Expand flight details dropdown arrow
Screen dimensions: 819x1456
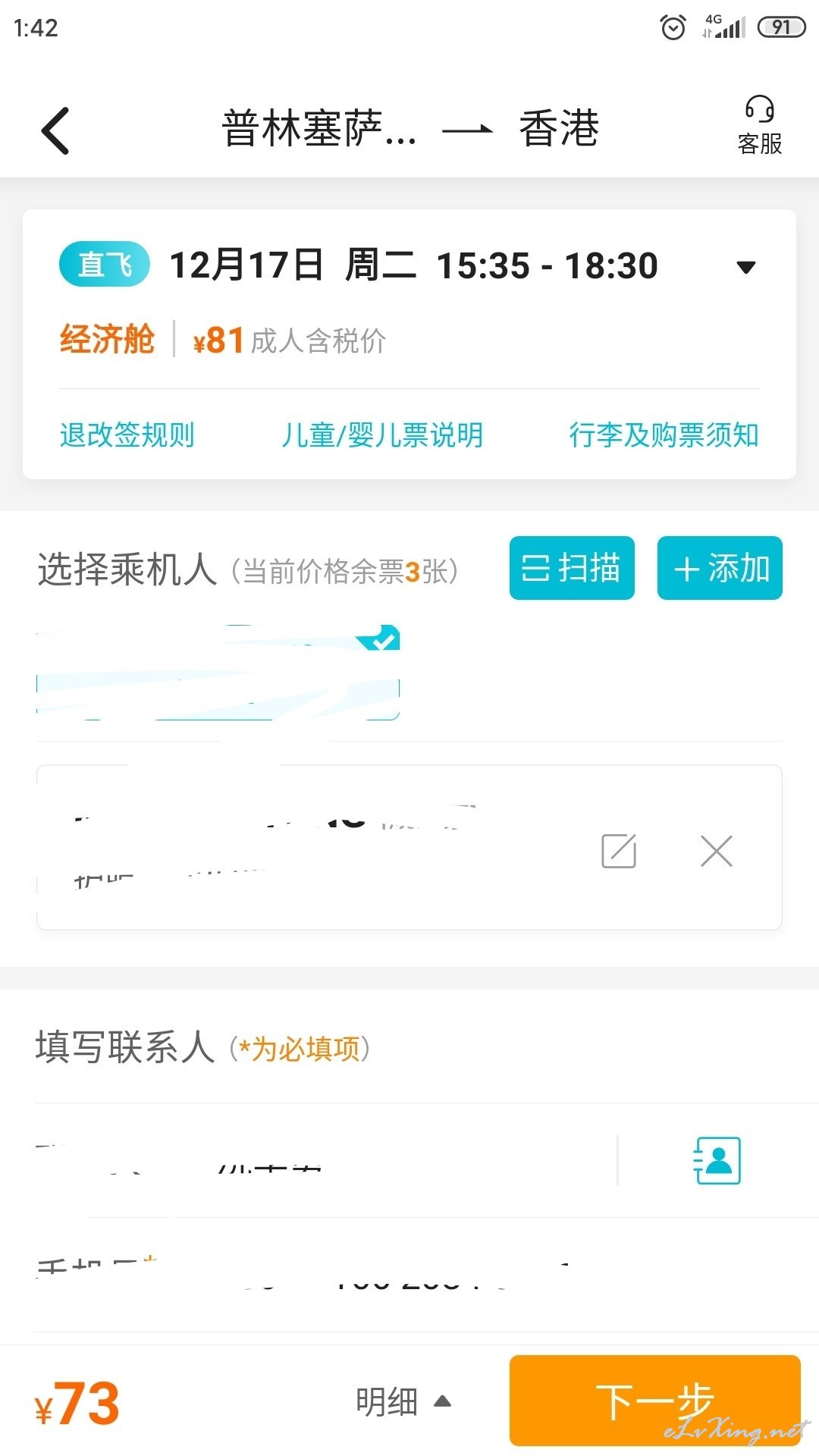click(746, 267)
